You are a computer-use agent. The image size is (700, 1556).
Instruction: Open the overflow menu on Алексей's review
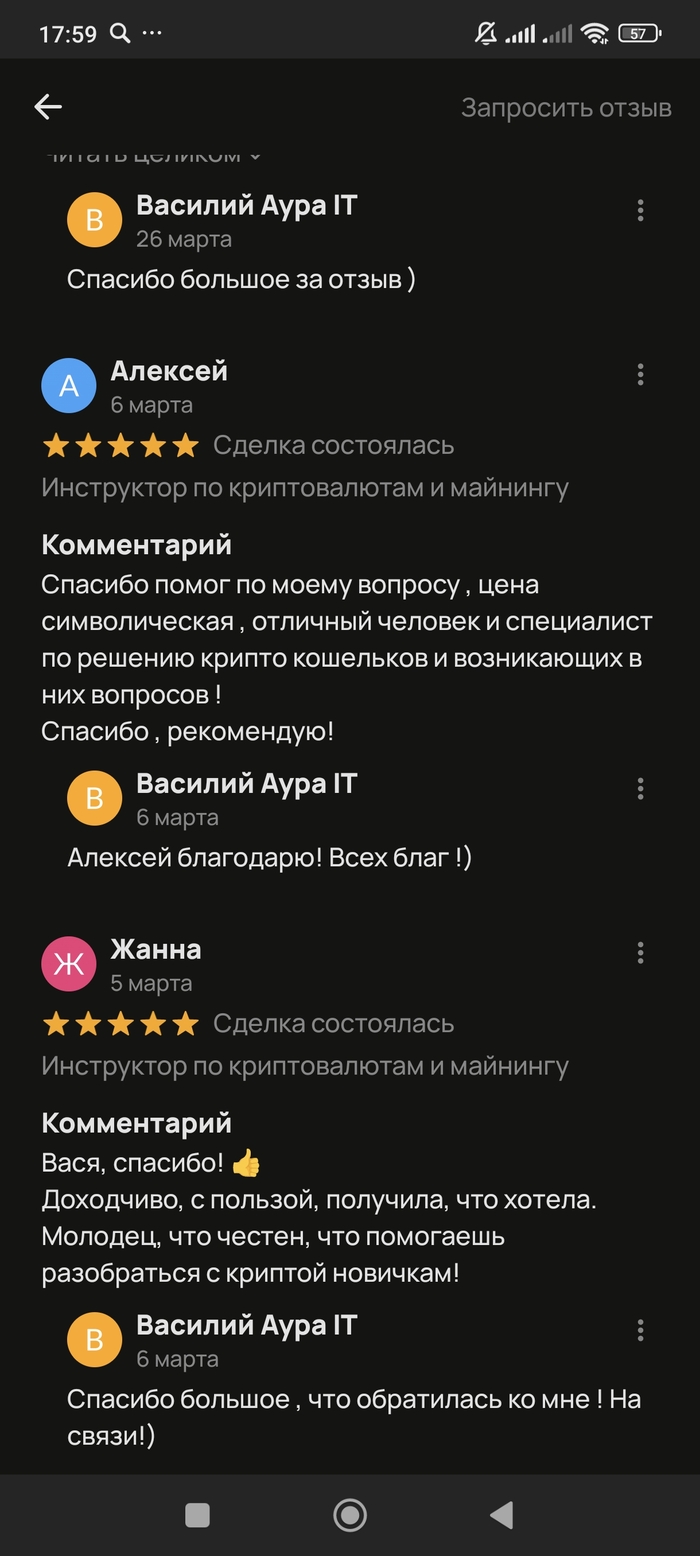click(640, 375)
